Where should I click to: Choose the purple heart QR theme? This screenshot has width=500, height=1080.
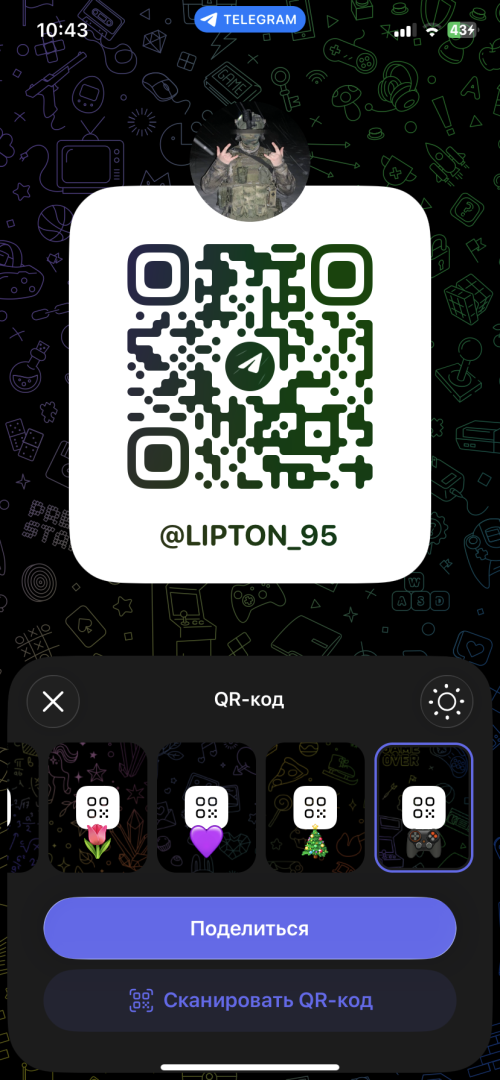coord(207,807)
